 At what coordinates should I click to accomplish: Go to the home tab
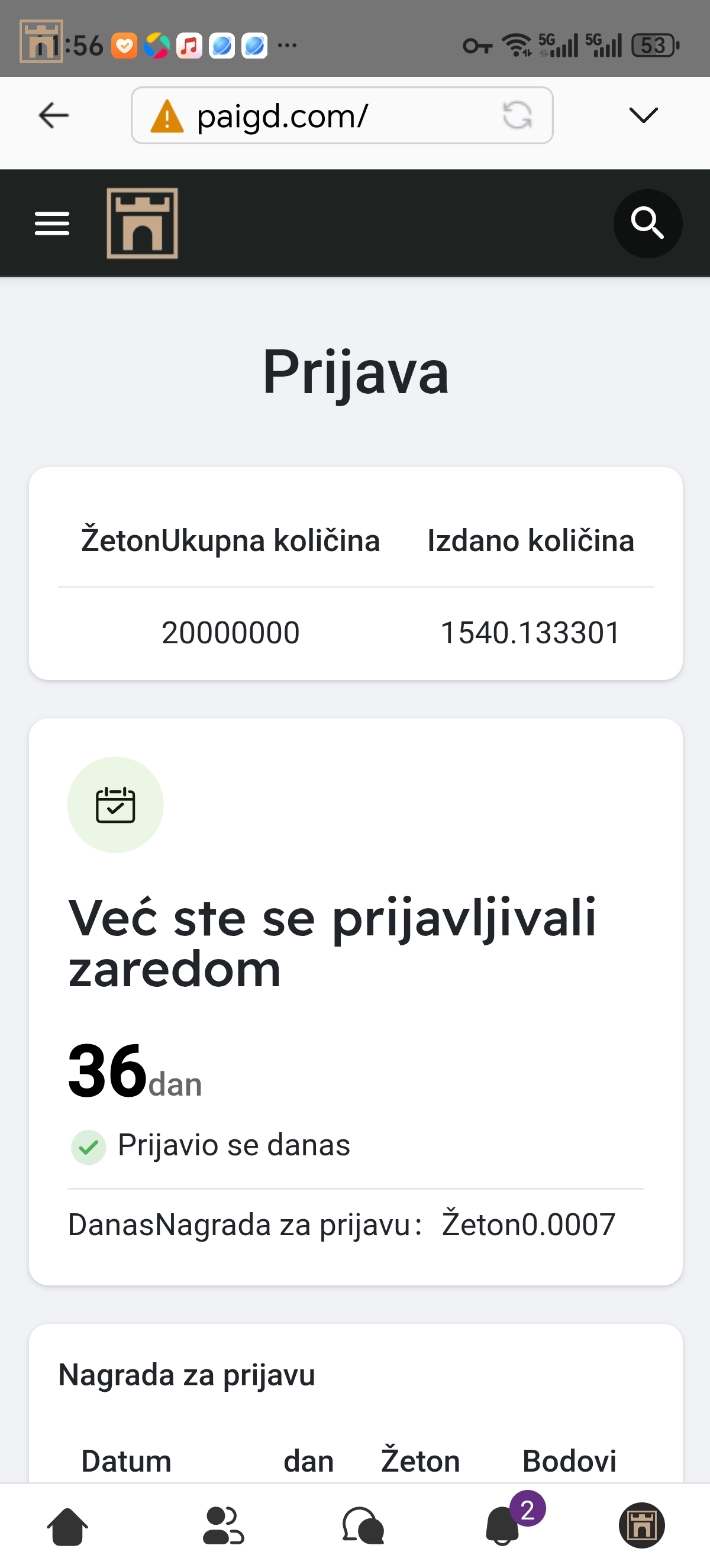click(67, 1526)
